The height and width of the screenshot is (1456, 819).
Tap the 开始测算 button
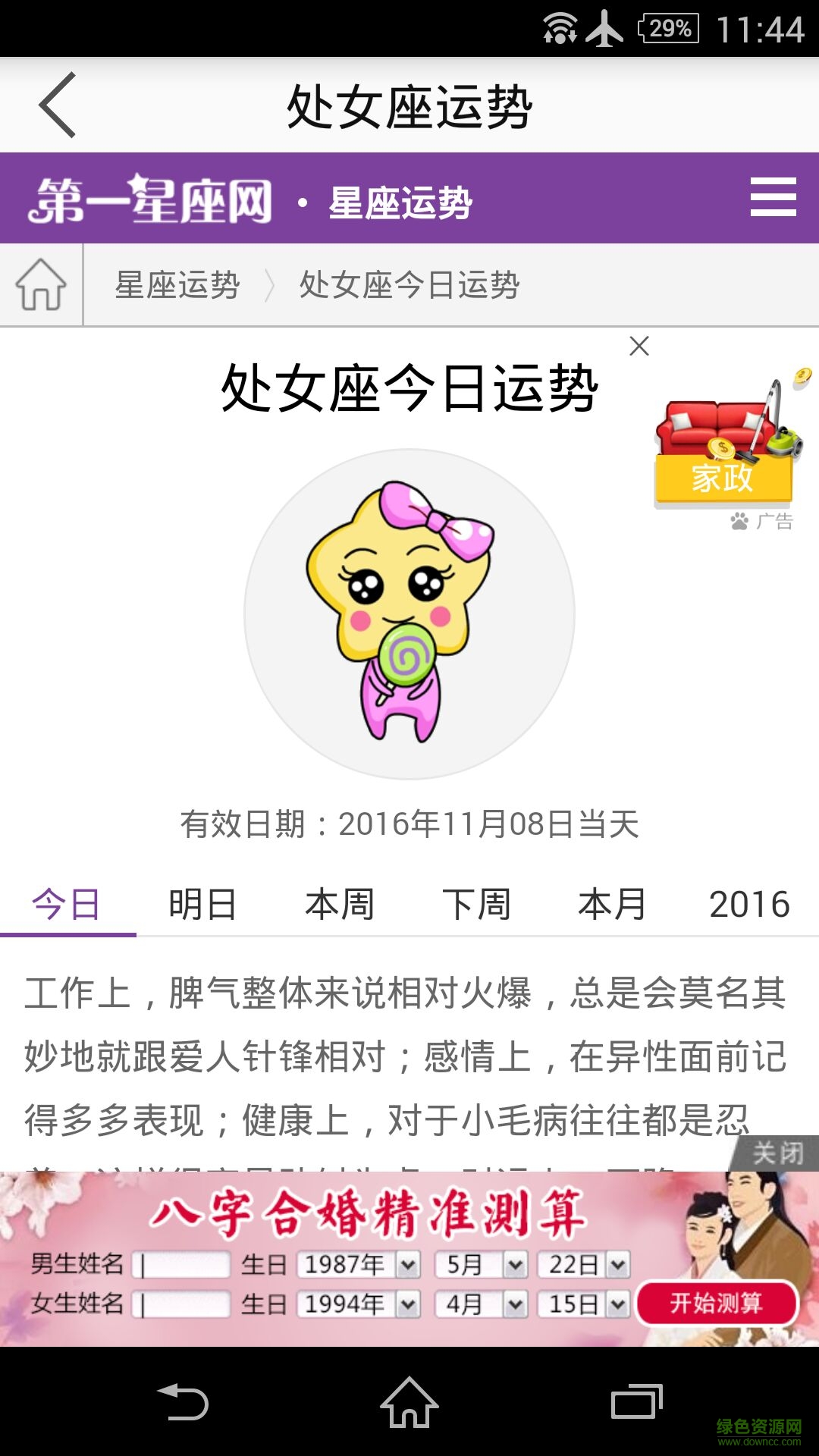[x=717, y=1304]
